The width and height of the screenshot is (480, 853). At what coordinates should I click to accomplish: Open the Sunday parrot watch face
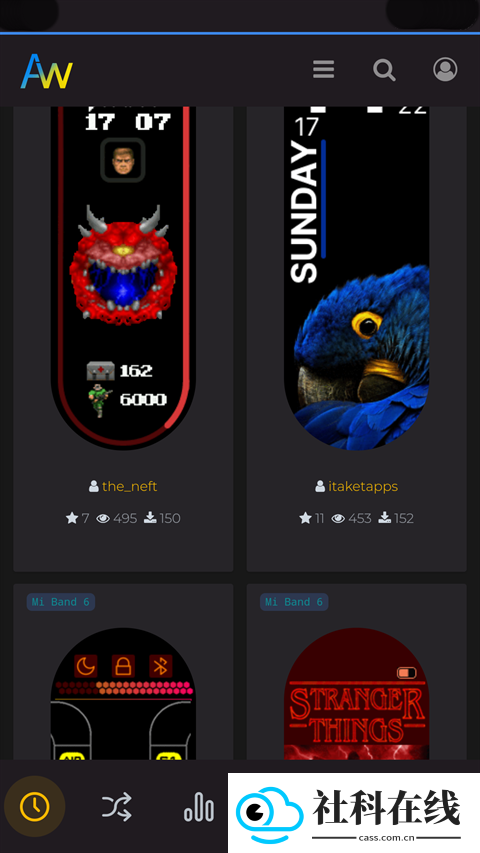click(x=356, y=277)
